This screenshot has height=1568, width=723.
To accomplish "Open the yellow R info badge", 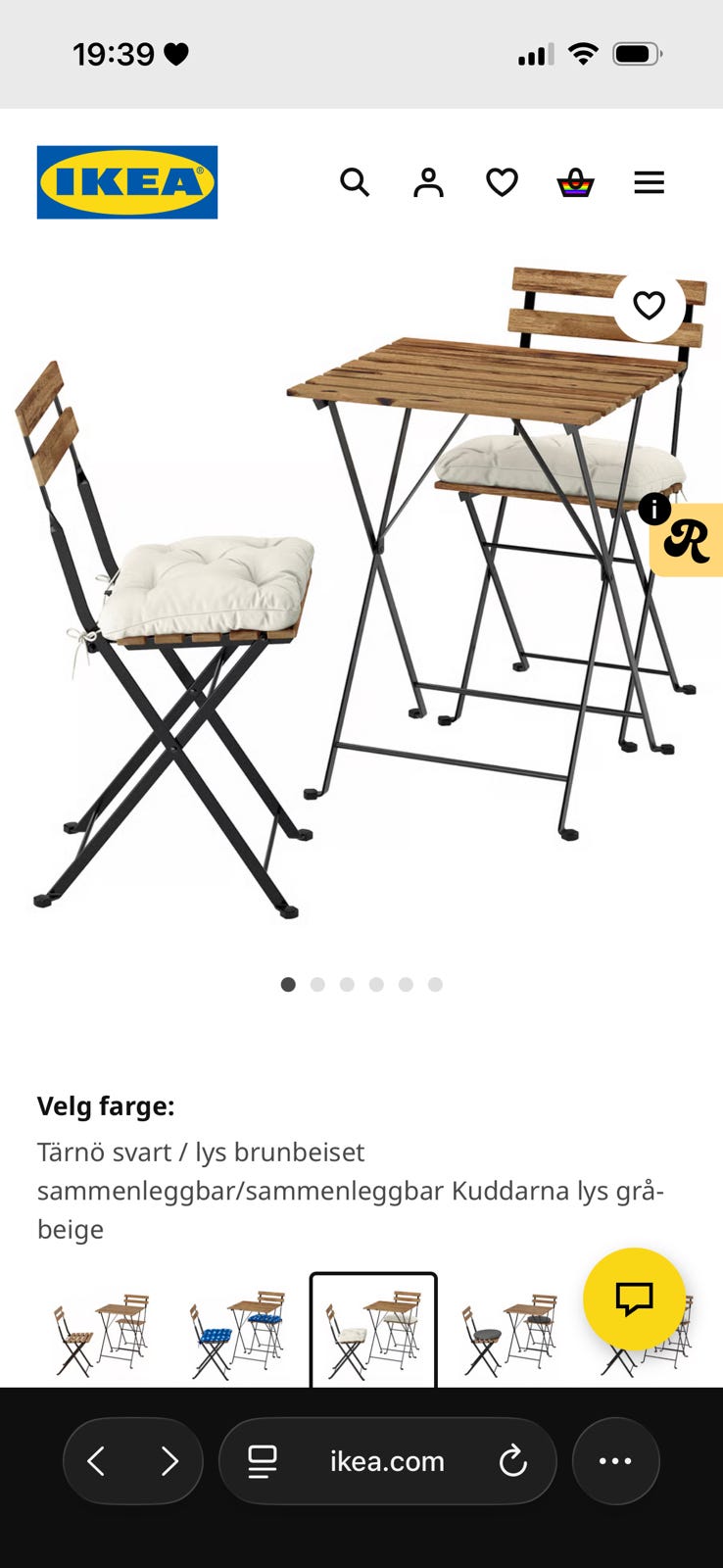I will (x=686, y=539).
